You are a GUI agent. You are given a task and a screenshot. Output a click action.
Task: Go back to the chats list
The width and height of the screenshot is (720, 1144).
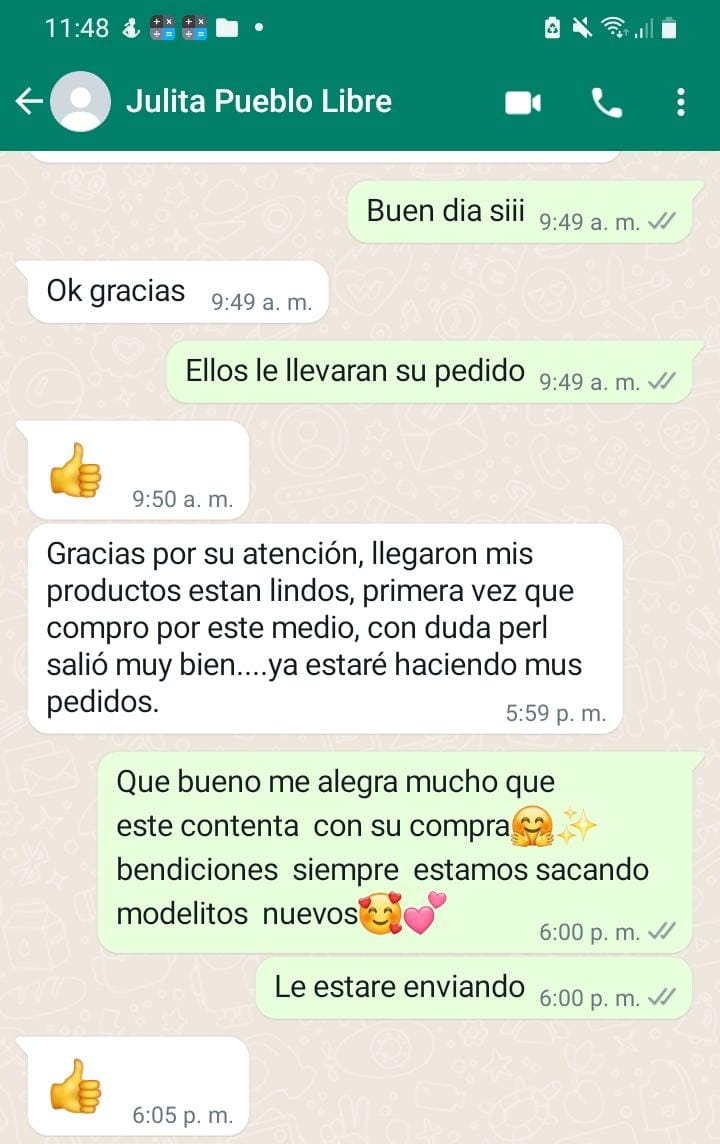[x=28, y=102]
